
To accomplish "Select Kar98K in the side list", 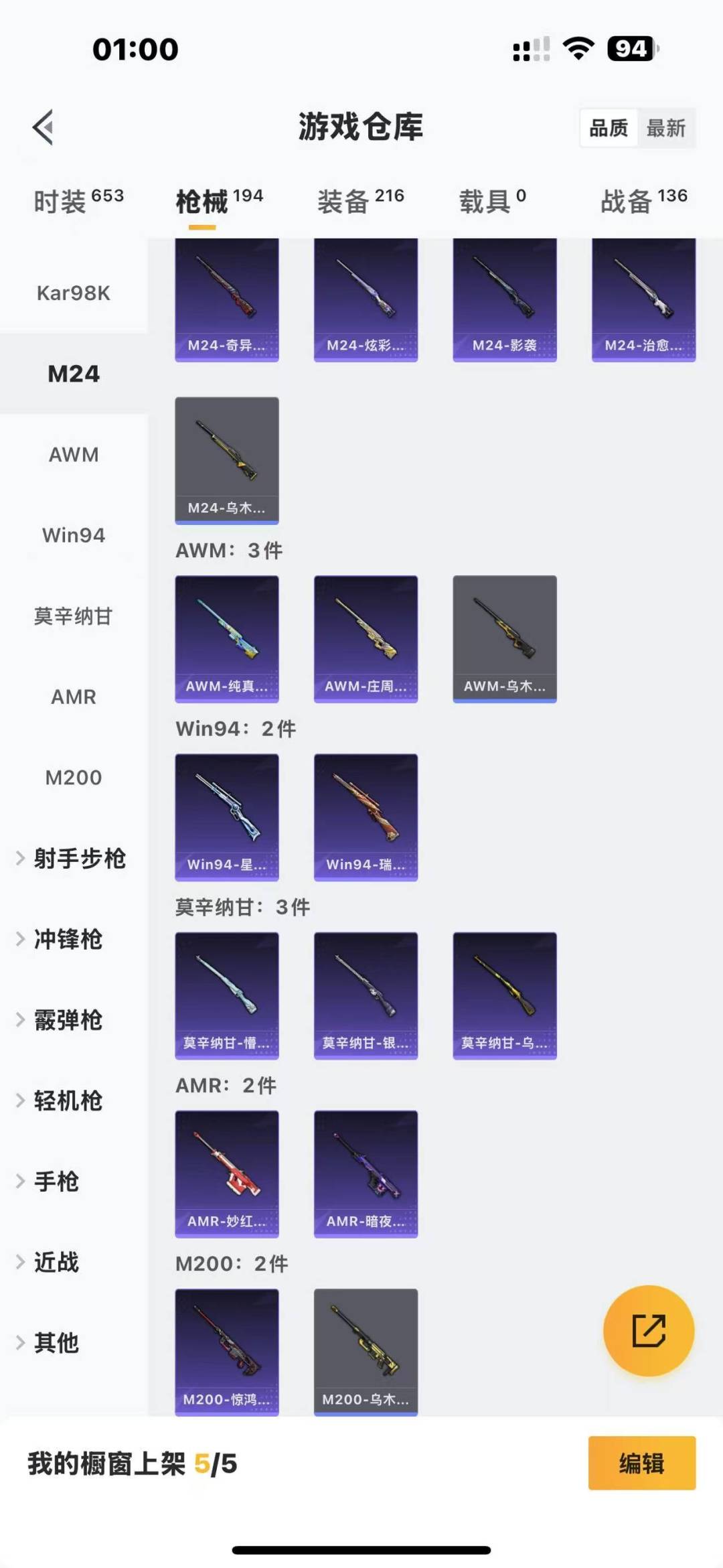I will pyautogui.click(x=74, y=293).
